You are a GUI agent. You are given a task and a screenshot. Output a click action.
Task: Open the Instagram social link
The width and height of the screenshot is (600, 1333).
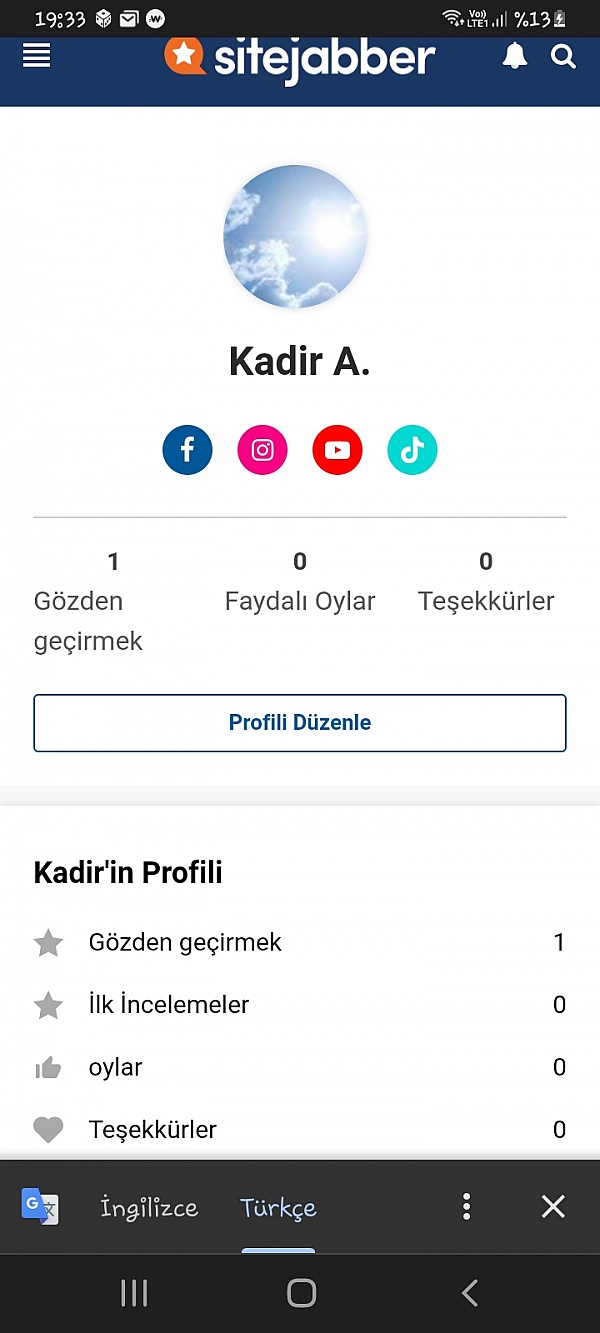[262, 450]
